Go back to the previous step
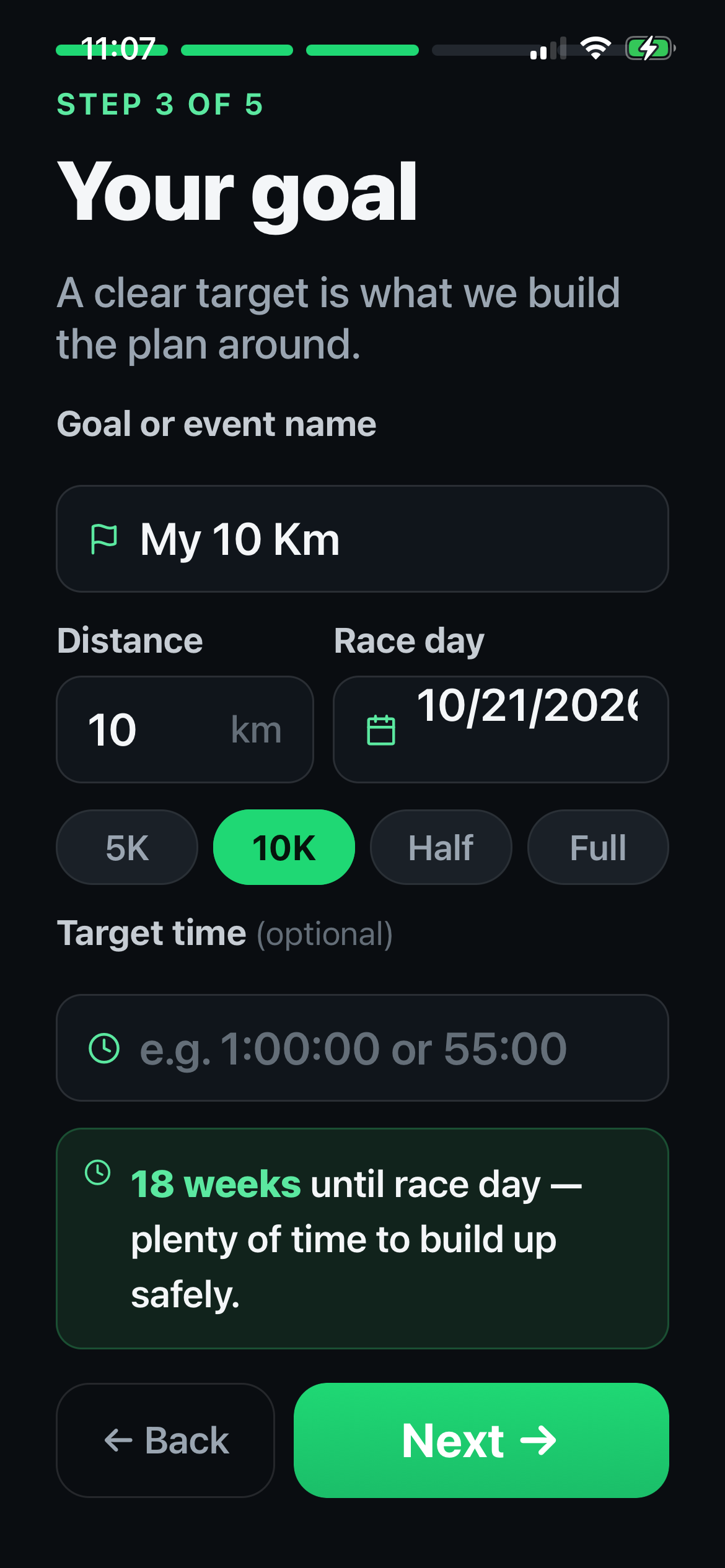 click(x=165, y=1440)
